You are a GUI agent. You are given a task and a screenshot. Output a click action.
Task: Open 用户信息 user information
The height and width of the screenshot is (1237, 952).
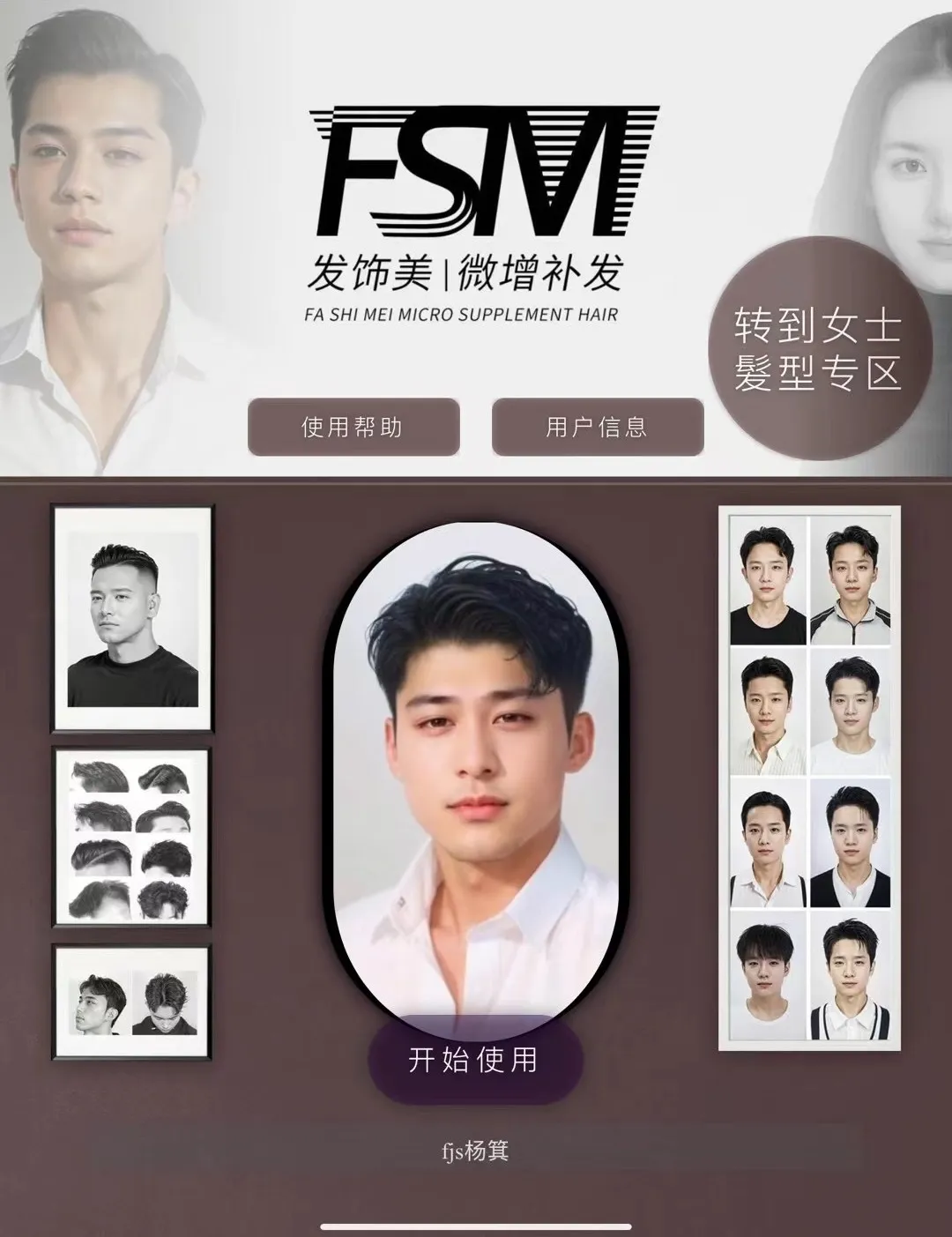598,428
